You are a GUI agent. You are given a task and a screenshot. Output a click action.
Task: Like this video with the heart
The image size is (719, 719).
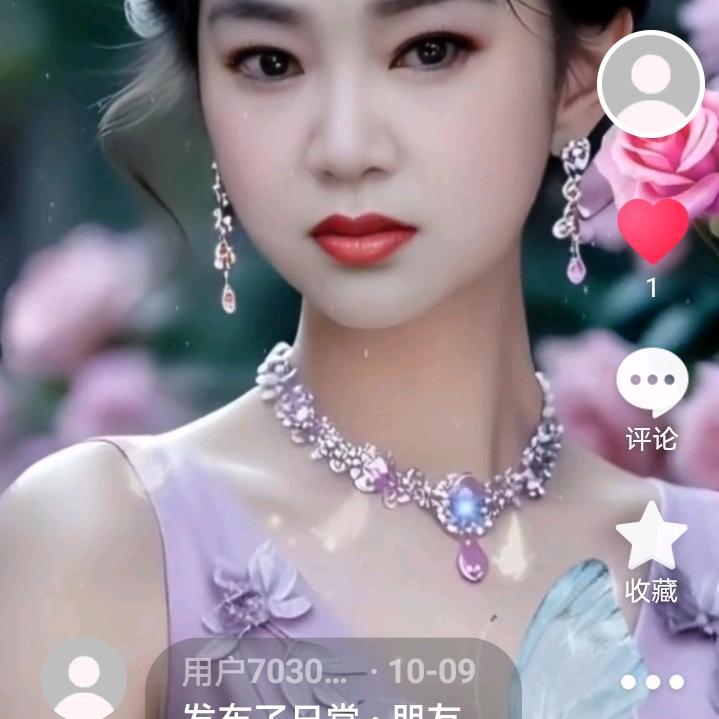pyautogui.click(x=652, y=231)
